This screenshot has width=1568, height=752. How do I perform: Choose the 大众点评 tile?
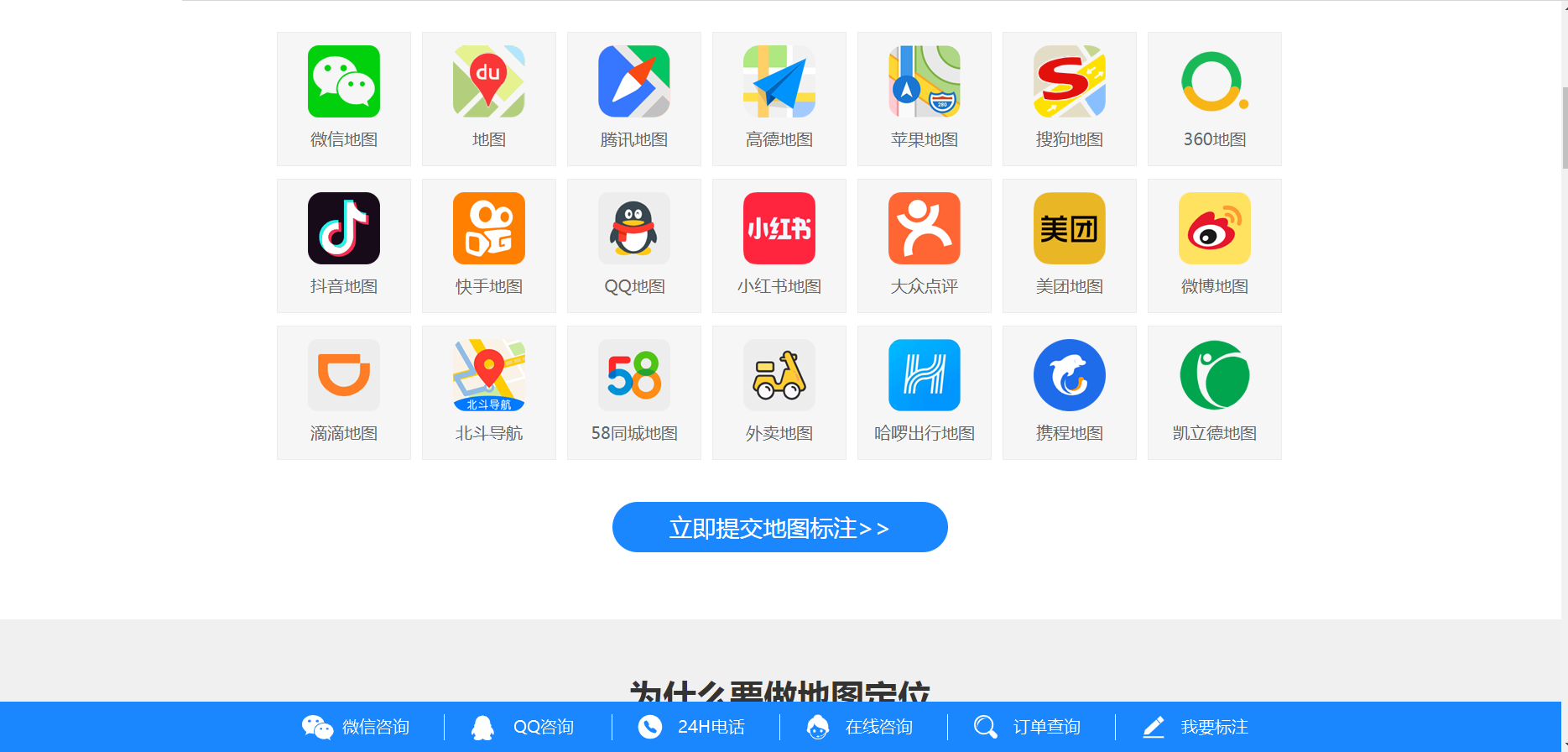[925, 246]
